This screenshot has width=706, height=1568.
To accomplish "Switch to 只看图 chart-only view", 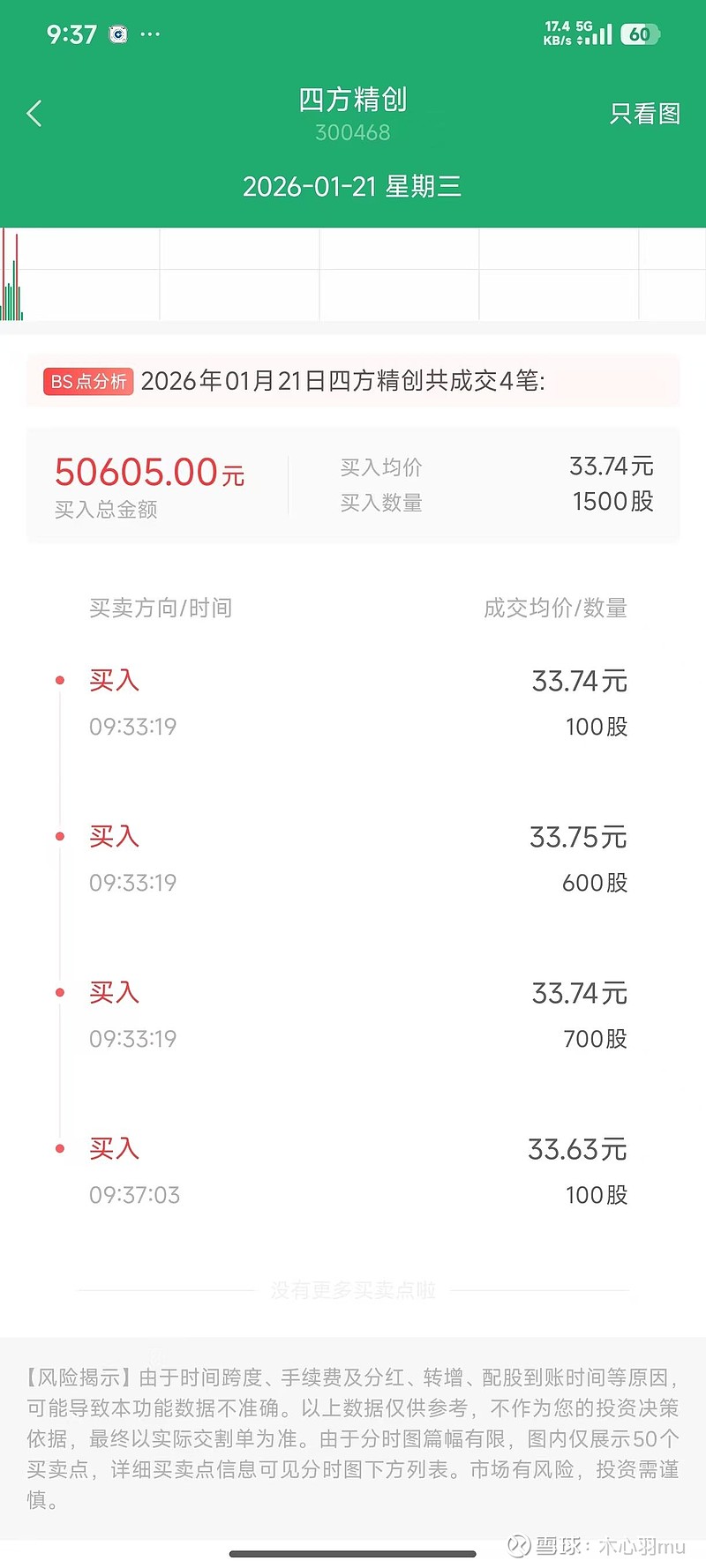I will pyautogui.click(x=644, y=114).
